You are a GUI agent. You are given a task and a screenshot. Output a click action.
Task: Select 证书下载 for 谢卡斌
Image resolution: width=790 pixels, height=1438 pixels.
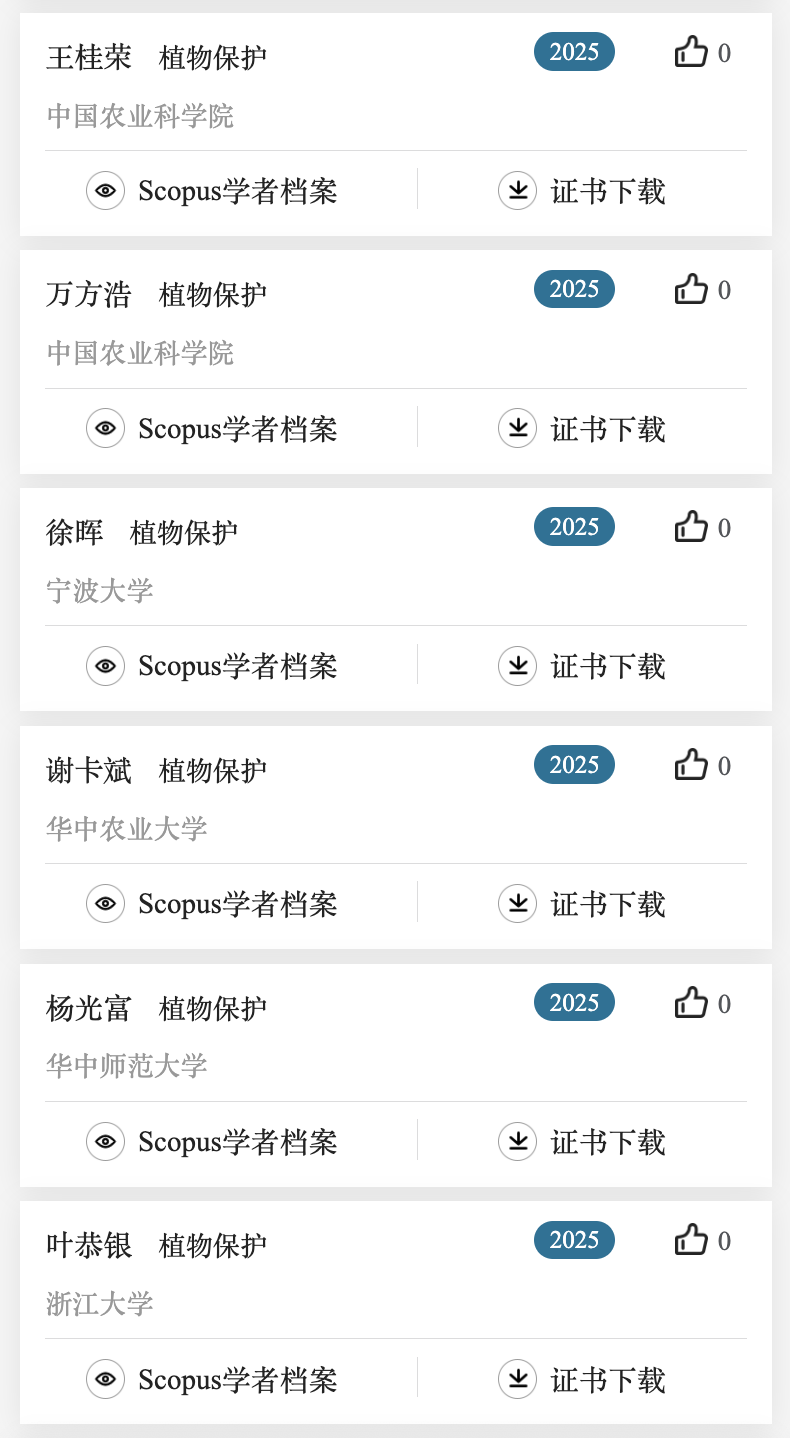582,904
